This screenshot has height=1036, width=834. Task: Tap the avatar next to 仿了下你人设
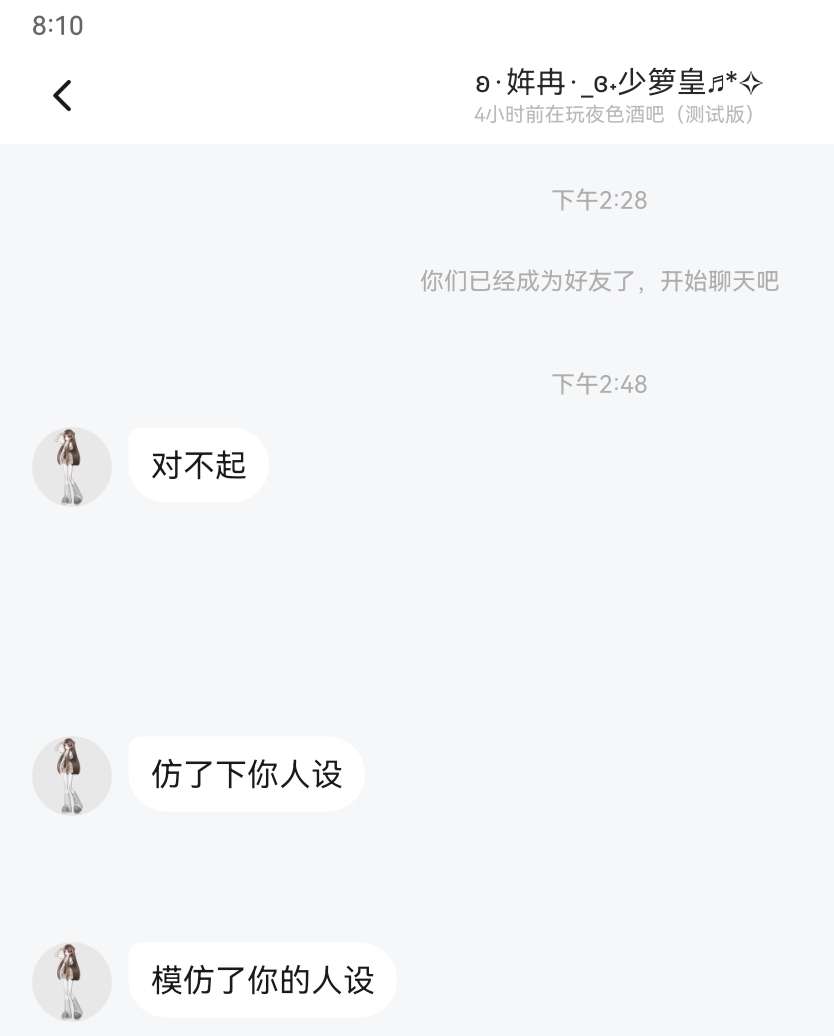(x=72, y=775)
